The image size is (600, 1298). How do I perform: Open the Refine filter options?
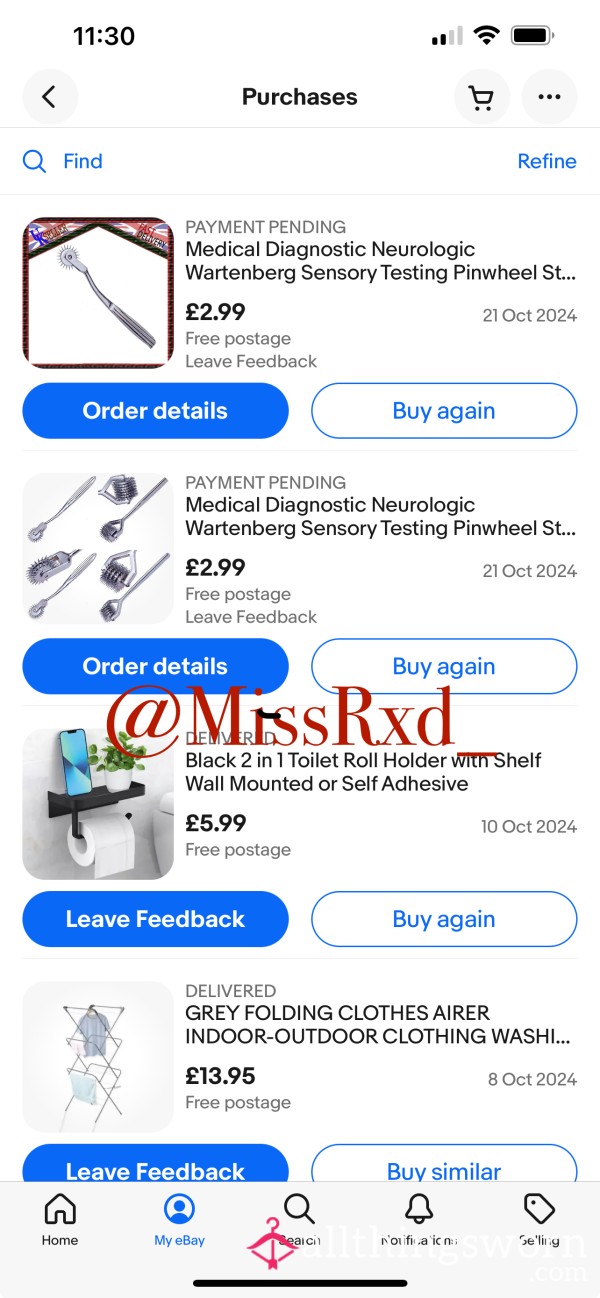(547, 161)
